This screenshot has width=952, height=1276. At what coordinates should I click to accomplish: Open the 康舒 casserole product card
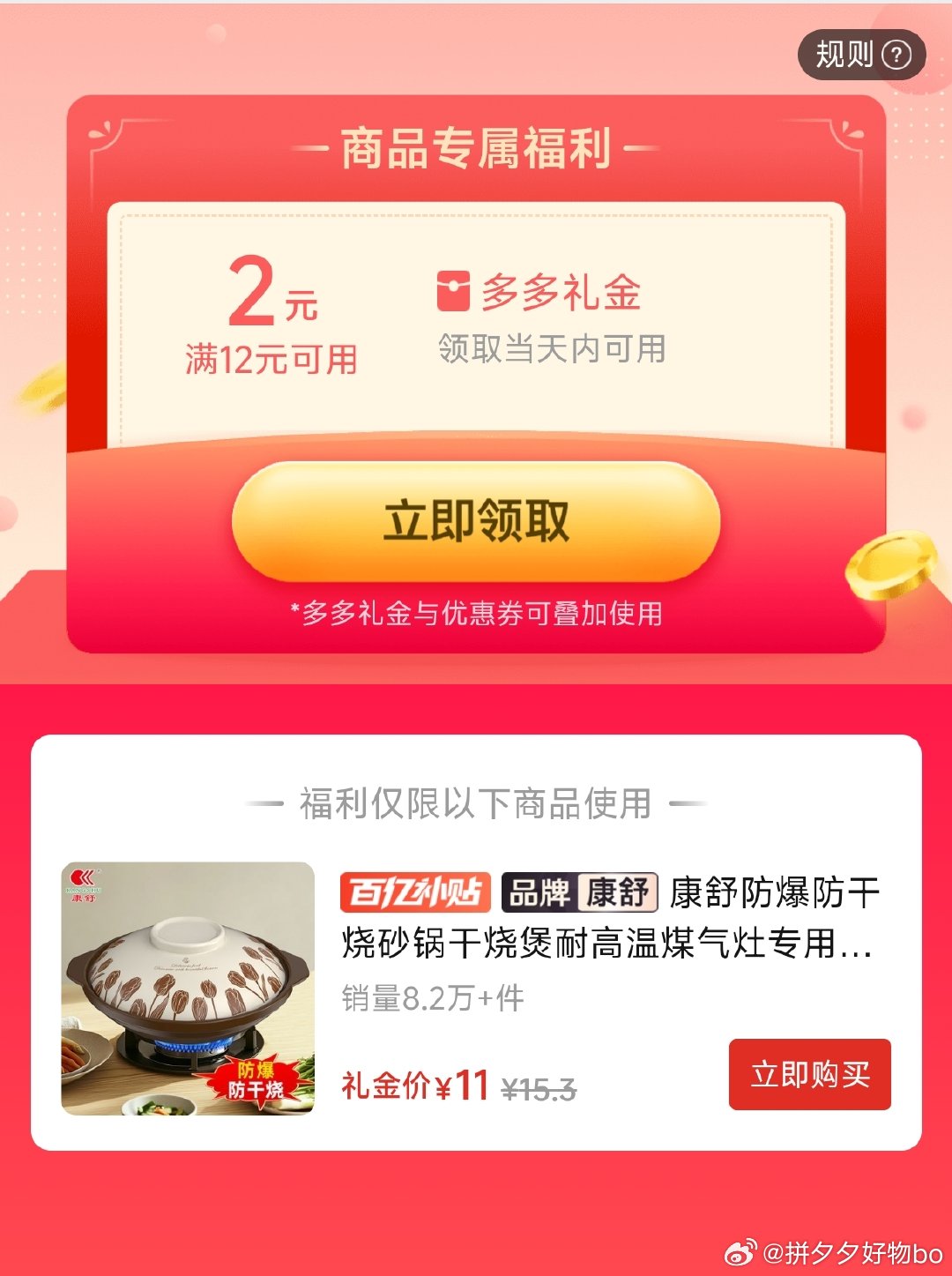coord(188,988)
